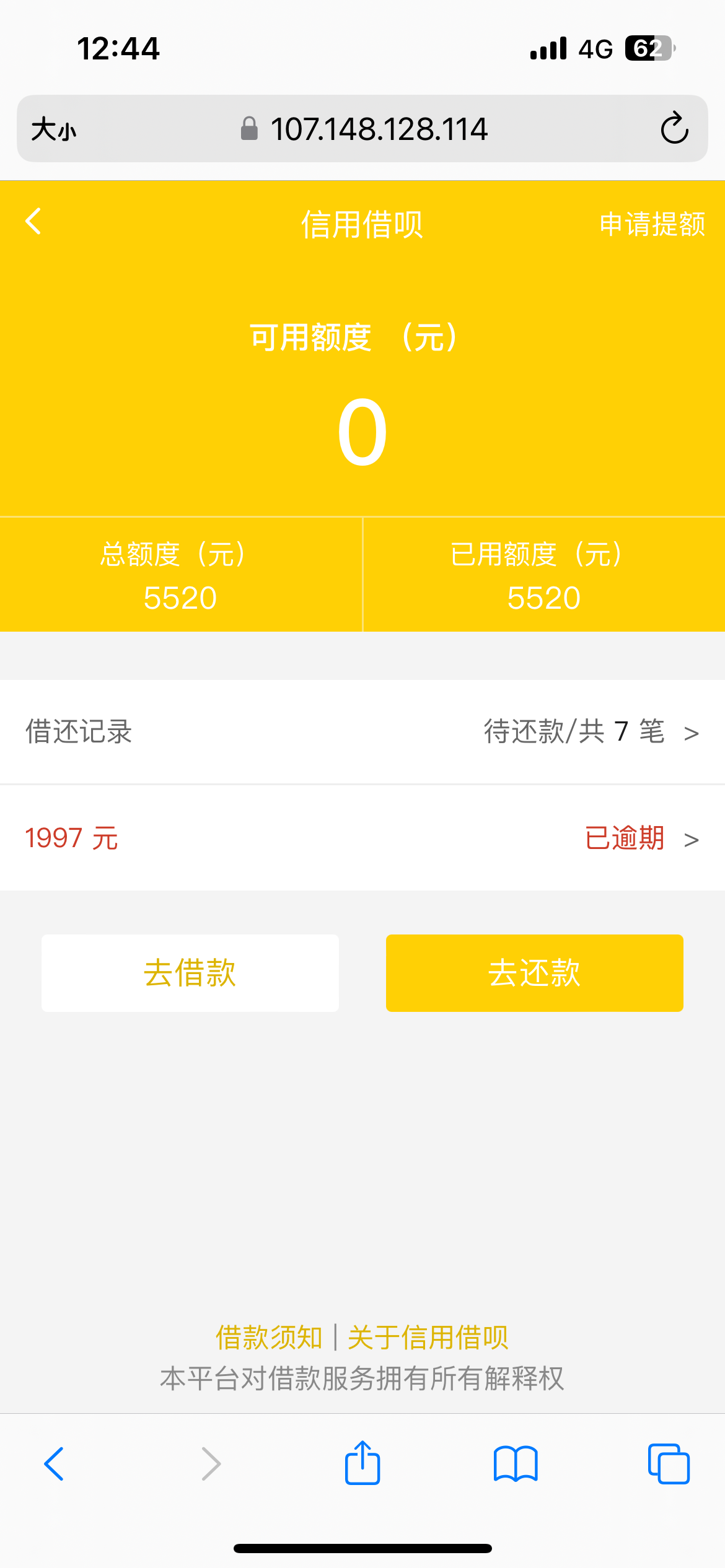The height and width of the screenshot is (1568, 725).
Task: Open the 大小 text size menu
Action: click(x=54, y=129)
